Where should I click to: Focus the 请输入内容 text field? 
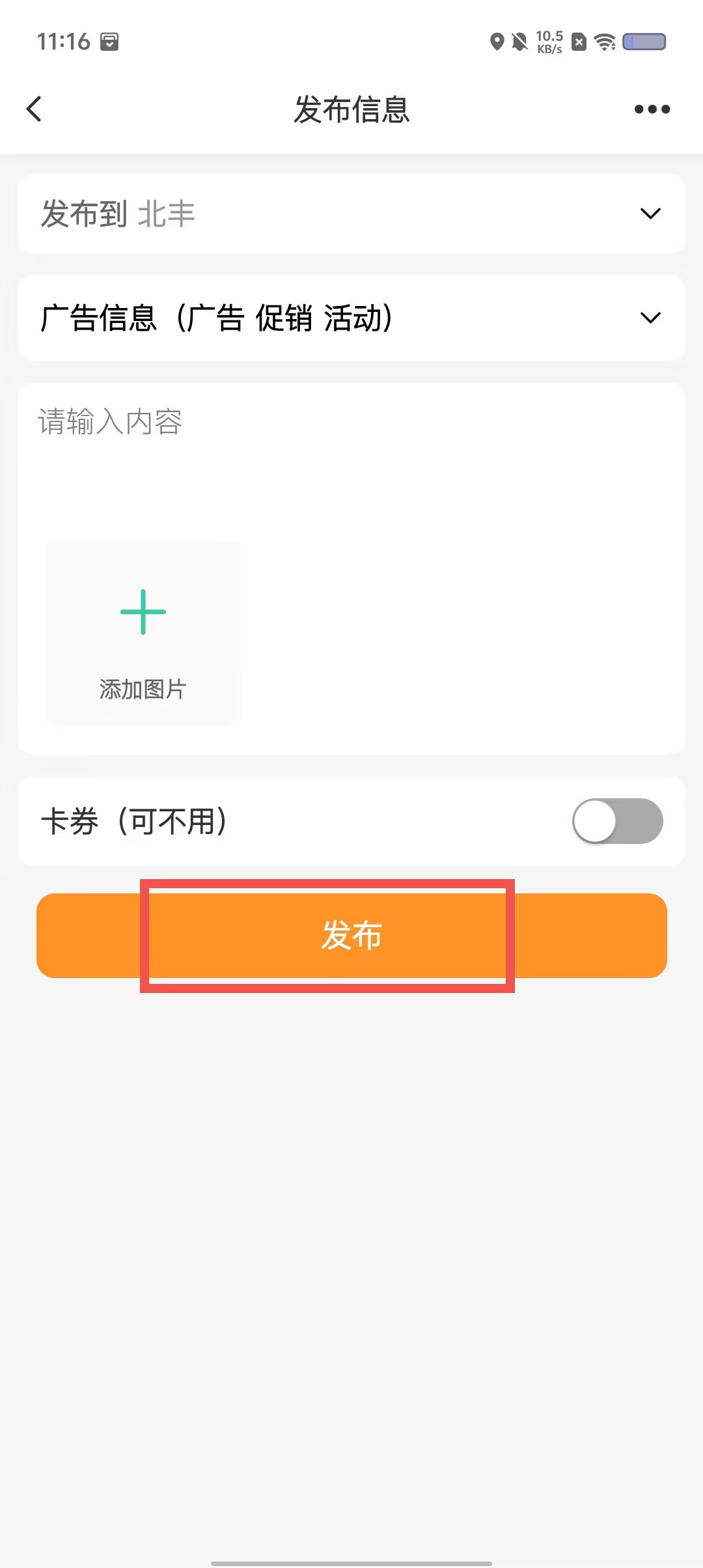[351, 456]
